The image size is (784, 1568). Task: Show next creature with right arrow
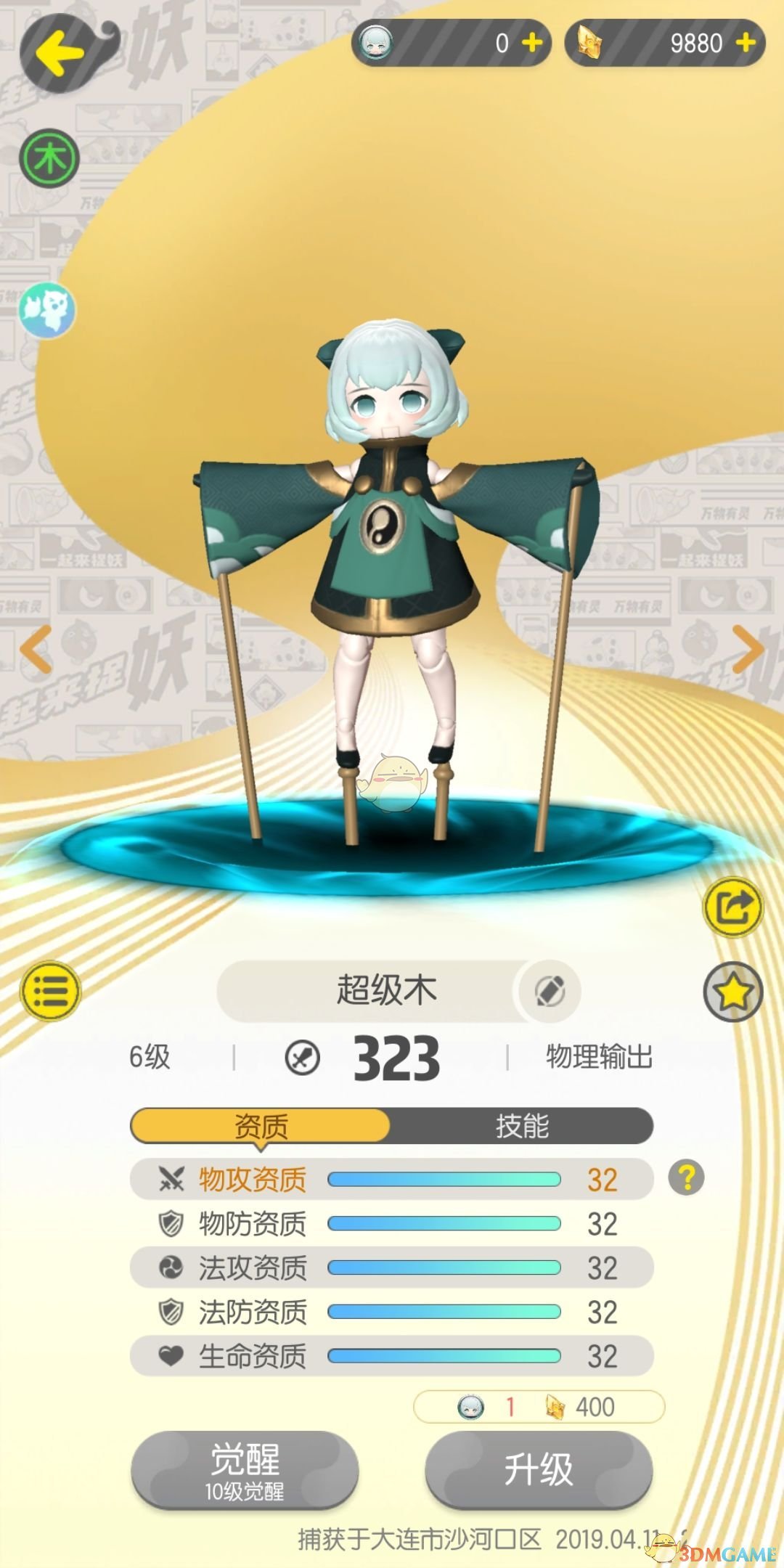pyautogui.click(x=748, y=648)
